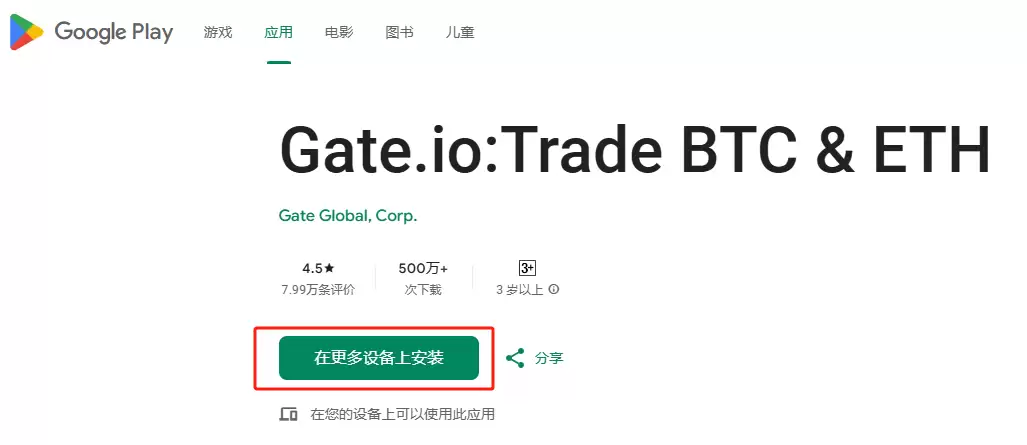Open the 电影 tab

(x=339, y=32)
